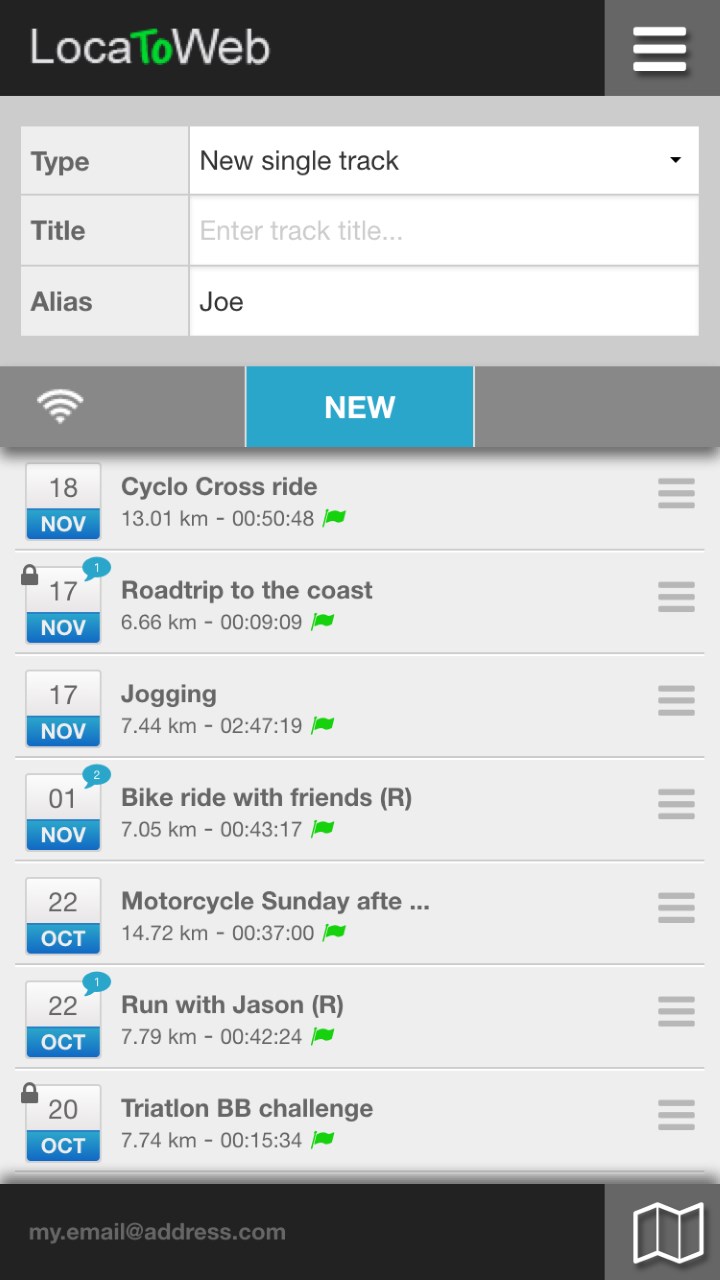The width and height of the screenshot is (720, 1280).
Task: Show options for the Jogging track
Action: 676,700
